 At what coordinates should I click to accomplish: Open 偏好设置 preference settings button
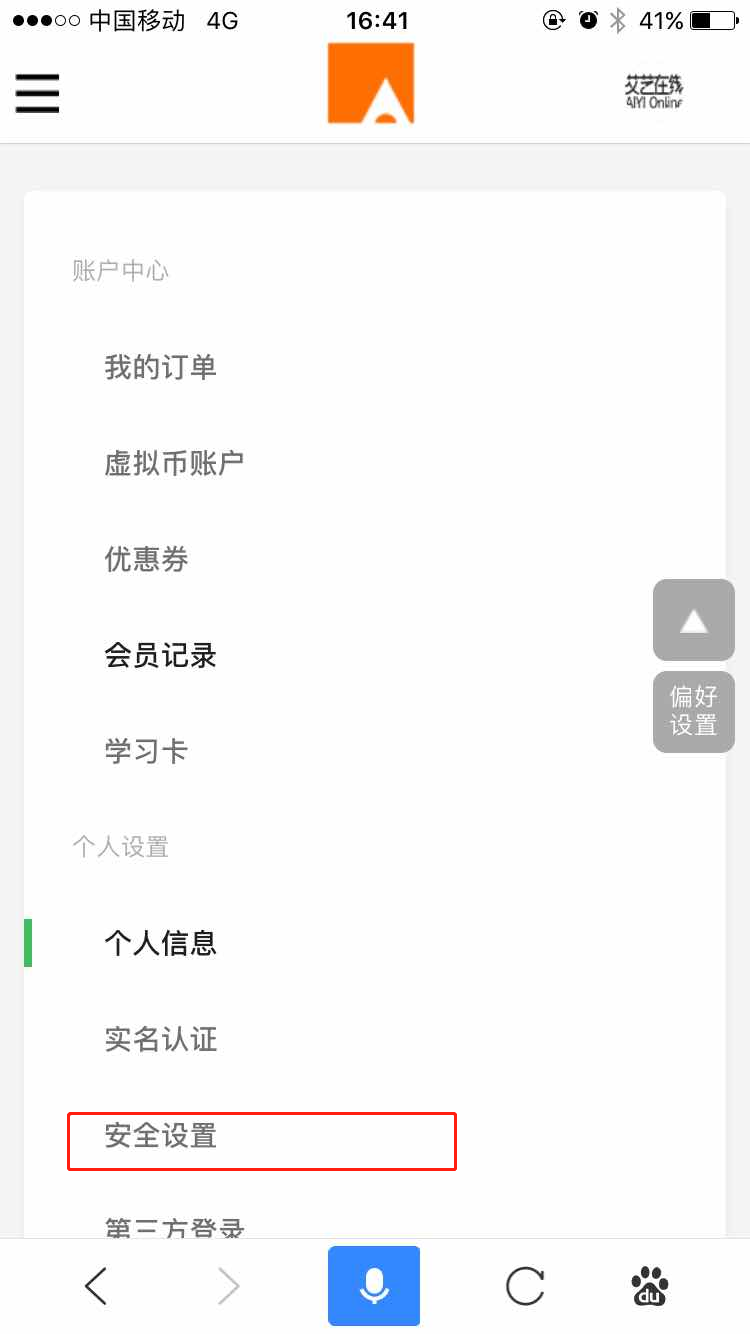[693, 712]
